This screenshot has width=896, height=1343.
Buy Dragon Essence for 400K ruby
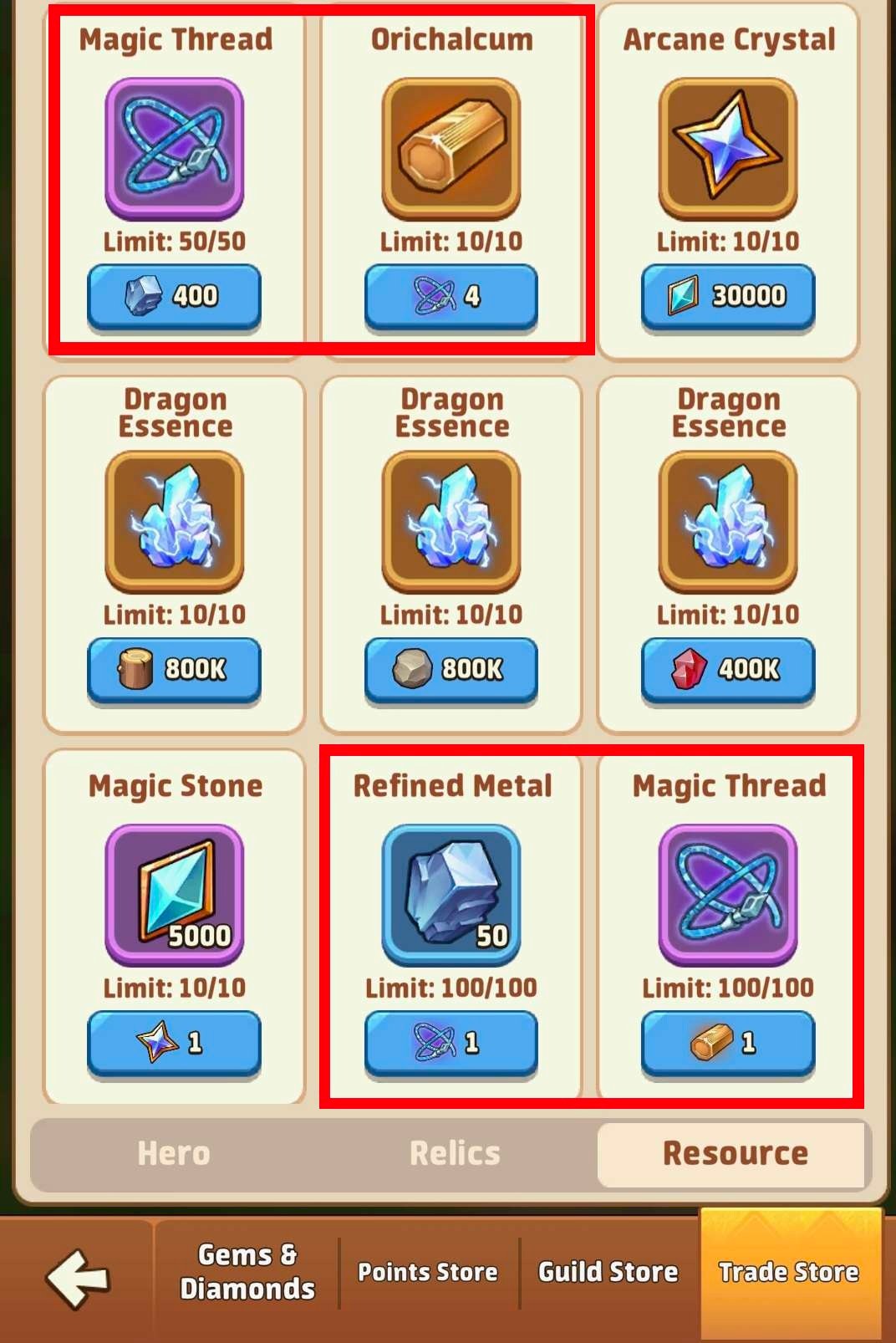click(727, 669)
